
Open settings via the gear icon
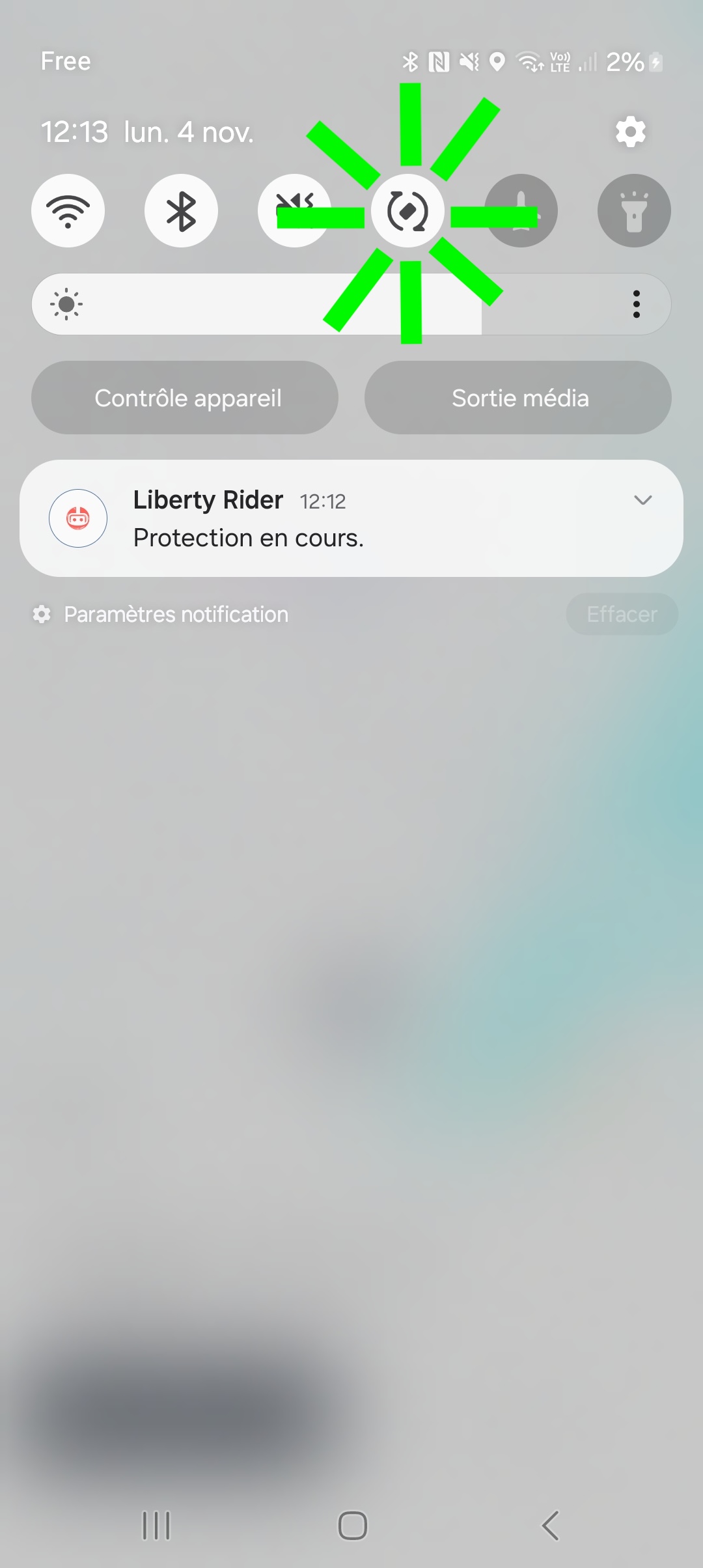click(x=630, y=132)
